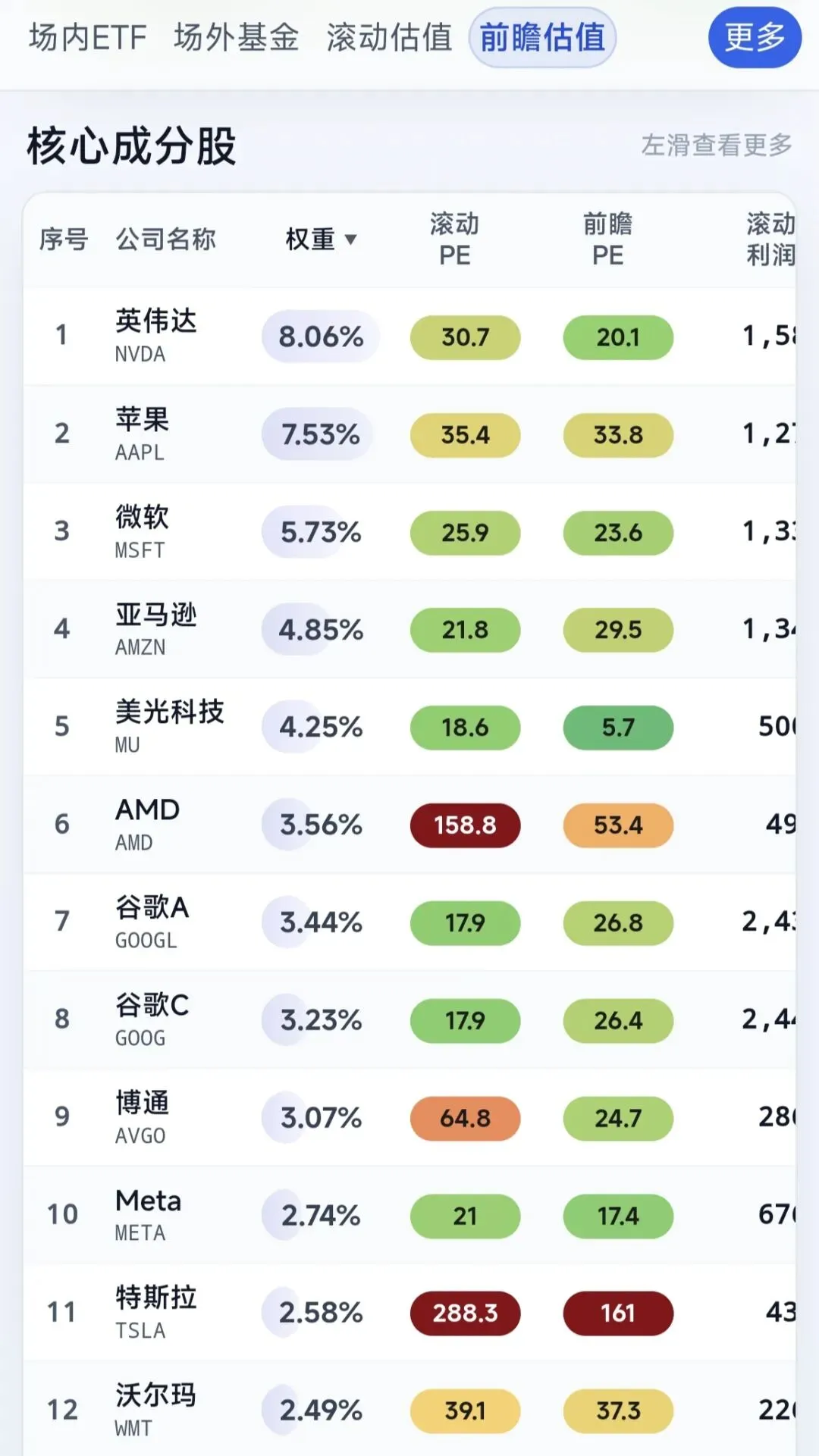Sort by the 前瞻PE column header
The image size is (819, 1456).
coord(607,240)
